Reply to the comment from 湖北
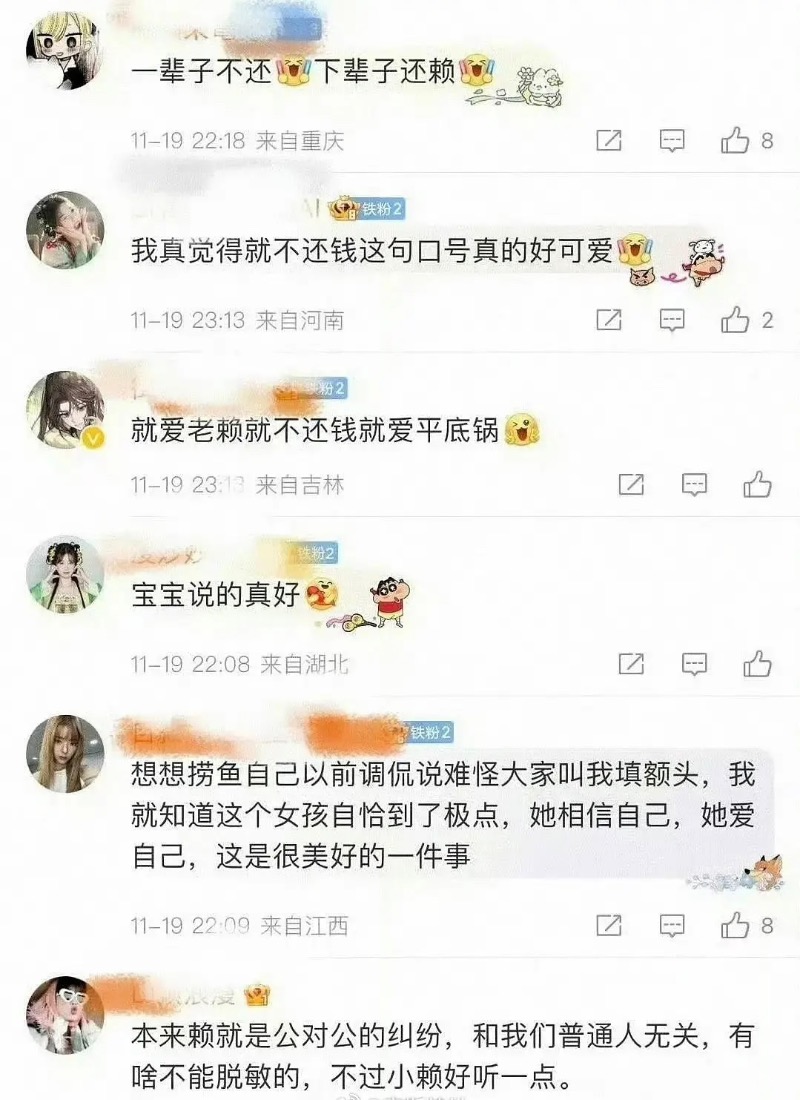 [x=693, y=663]
